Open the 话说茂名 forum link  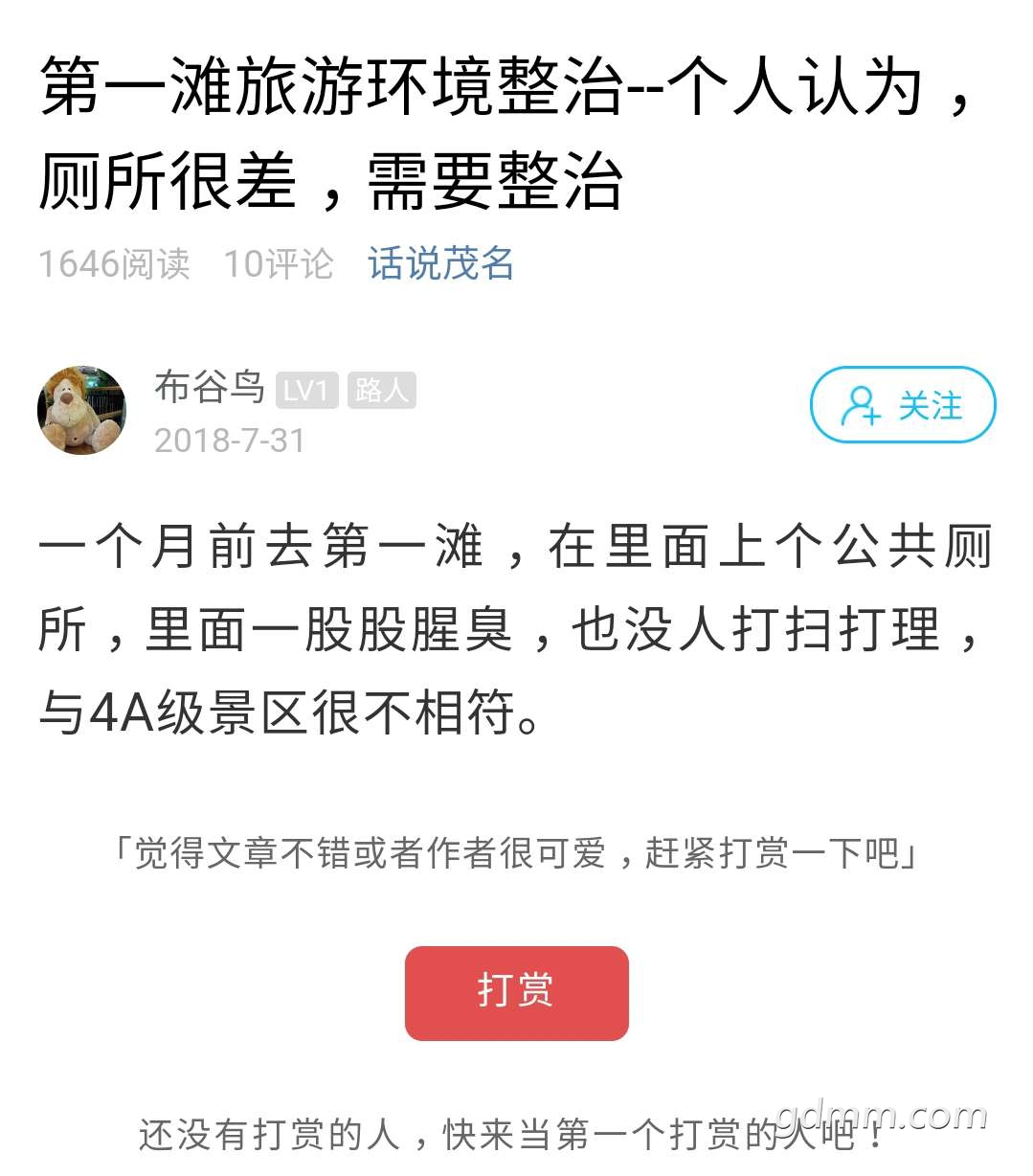click(440, 263)
